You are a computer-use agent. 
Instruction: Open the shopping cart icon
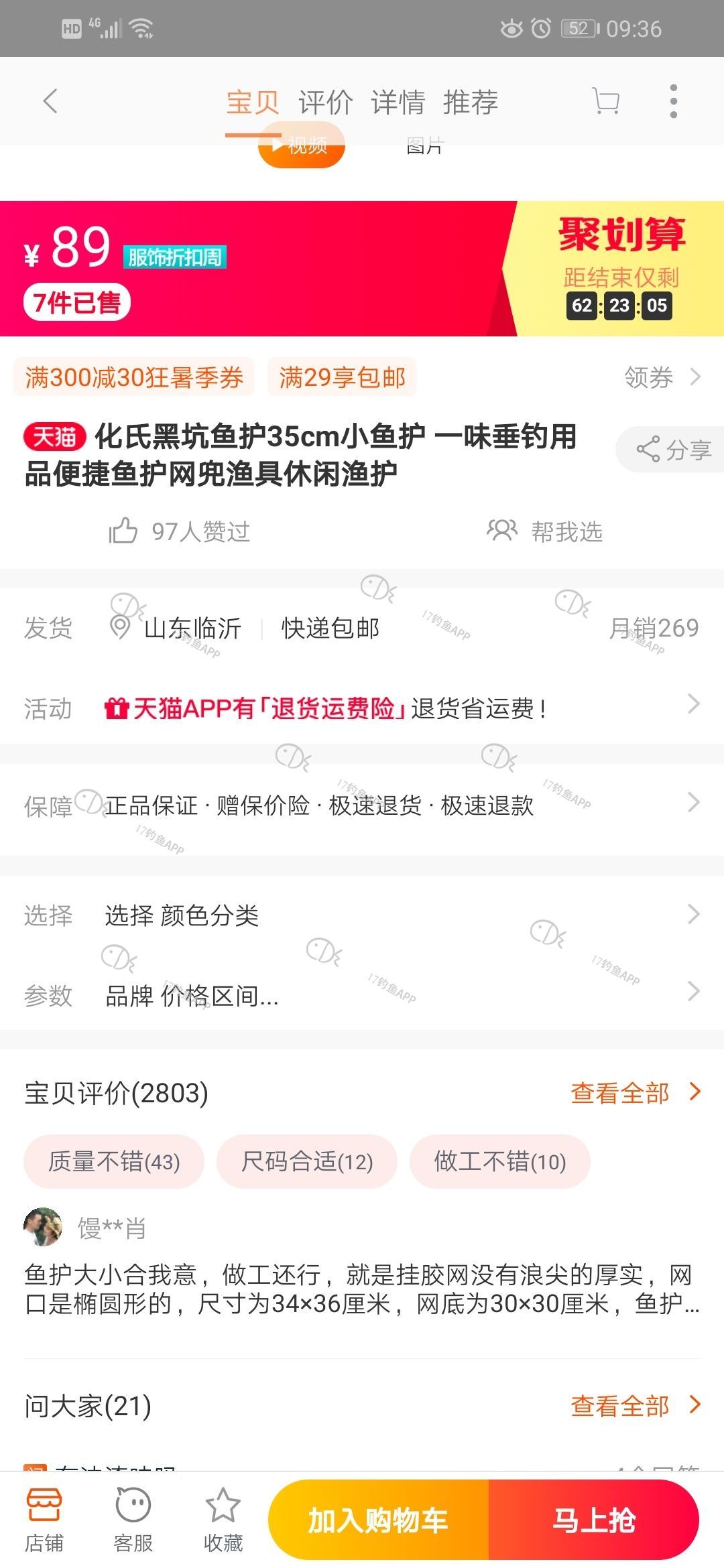(x=606, y=102)
